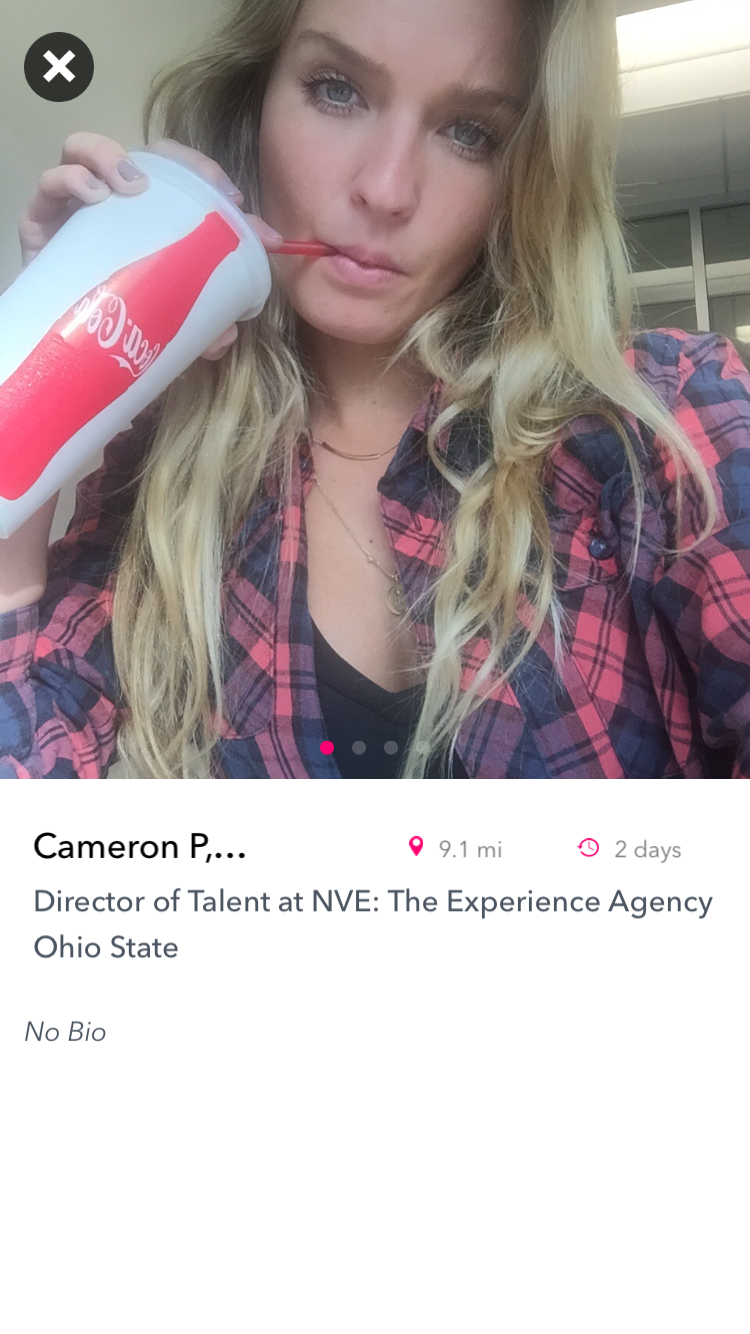The image size is (750, 1334).
Task: Close the profile detail view
Action: click(x=59, y=67)
